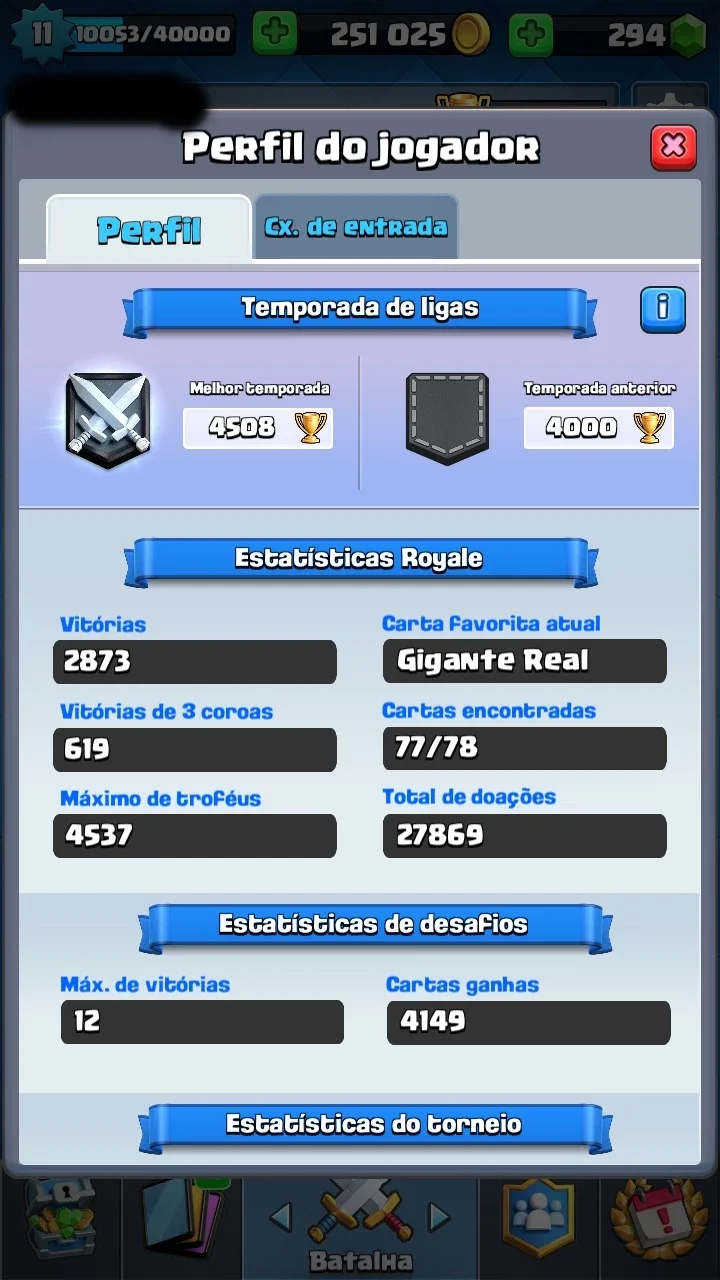Open the league season info button
The width and height of the screenshot is (720, 1280).
(662, 309)
